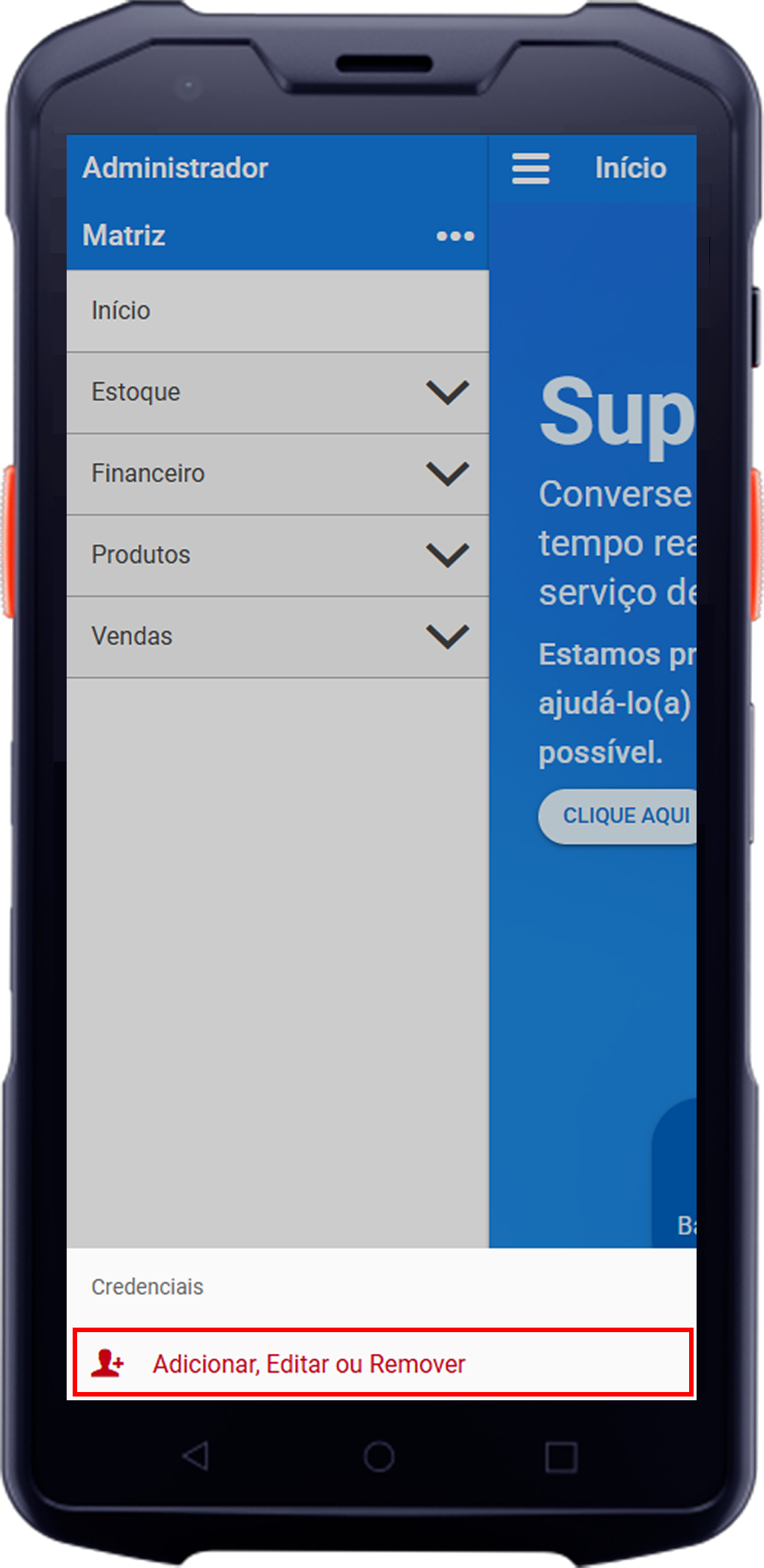The width and height of the screenshot is (764, 1568).
Task: Tap the system back button
Action: pos(196,1456)
